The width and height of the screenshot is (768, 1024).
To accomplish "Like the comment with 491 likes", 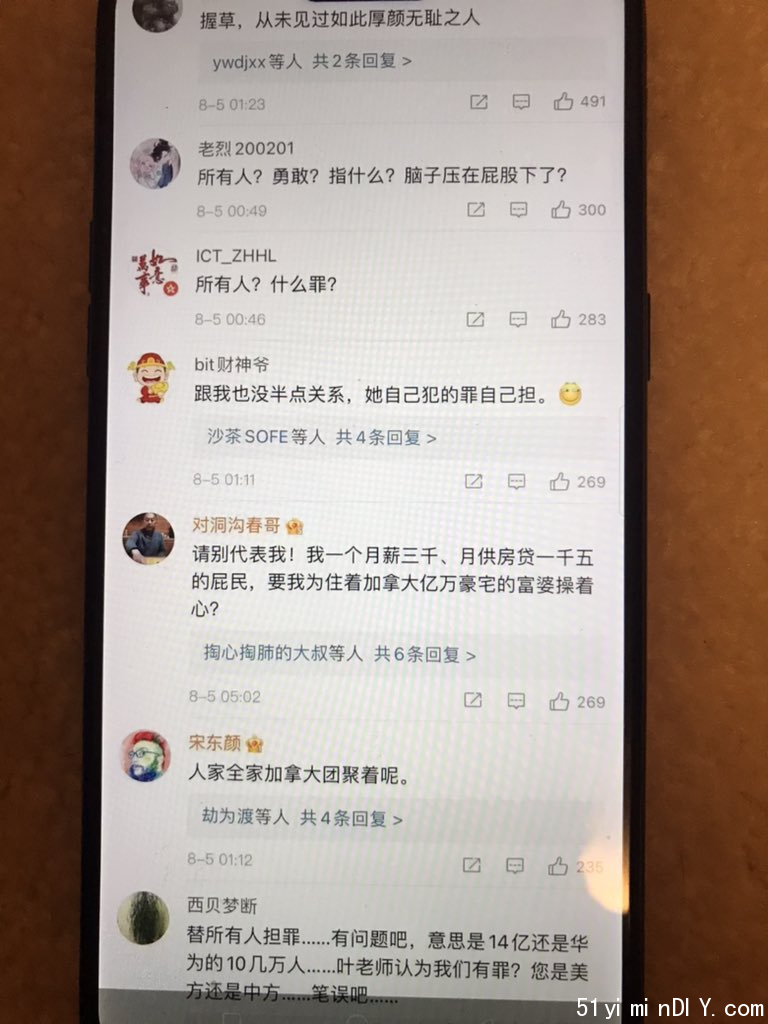I will (563, 101).
